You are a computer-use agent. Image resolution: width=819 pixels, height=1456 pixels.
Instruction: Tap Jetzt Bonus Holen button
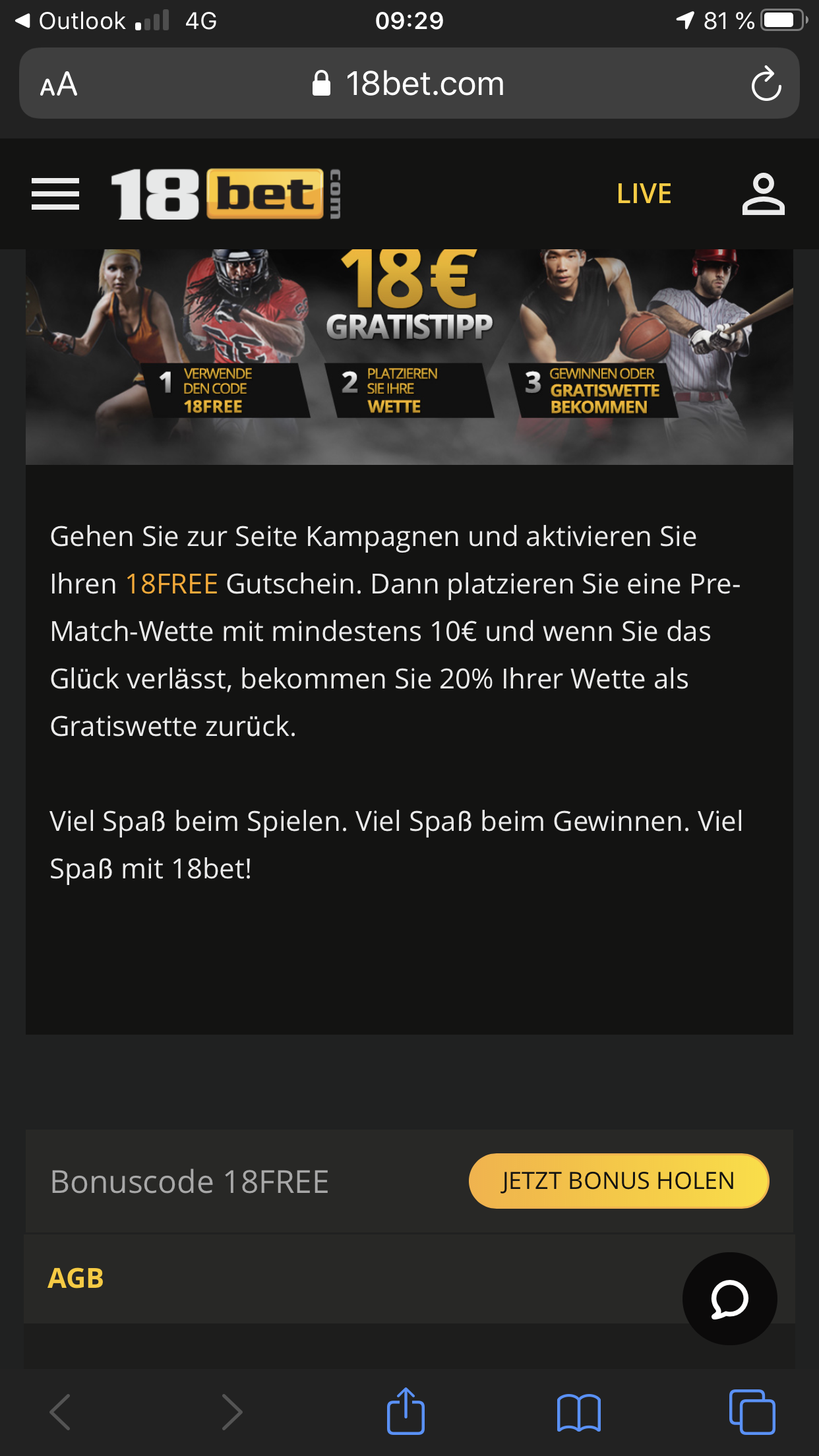619,1180
